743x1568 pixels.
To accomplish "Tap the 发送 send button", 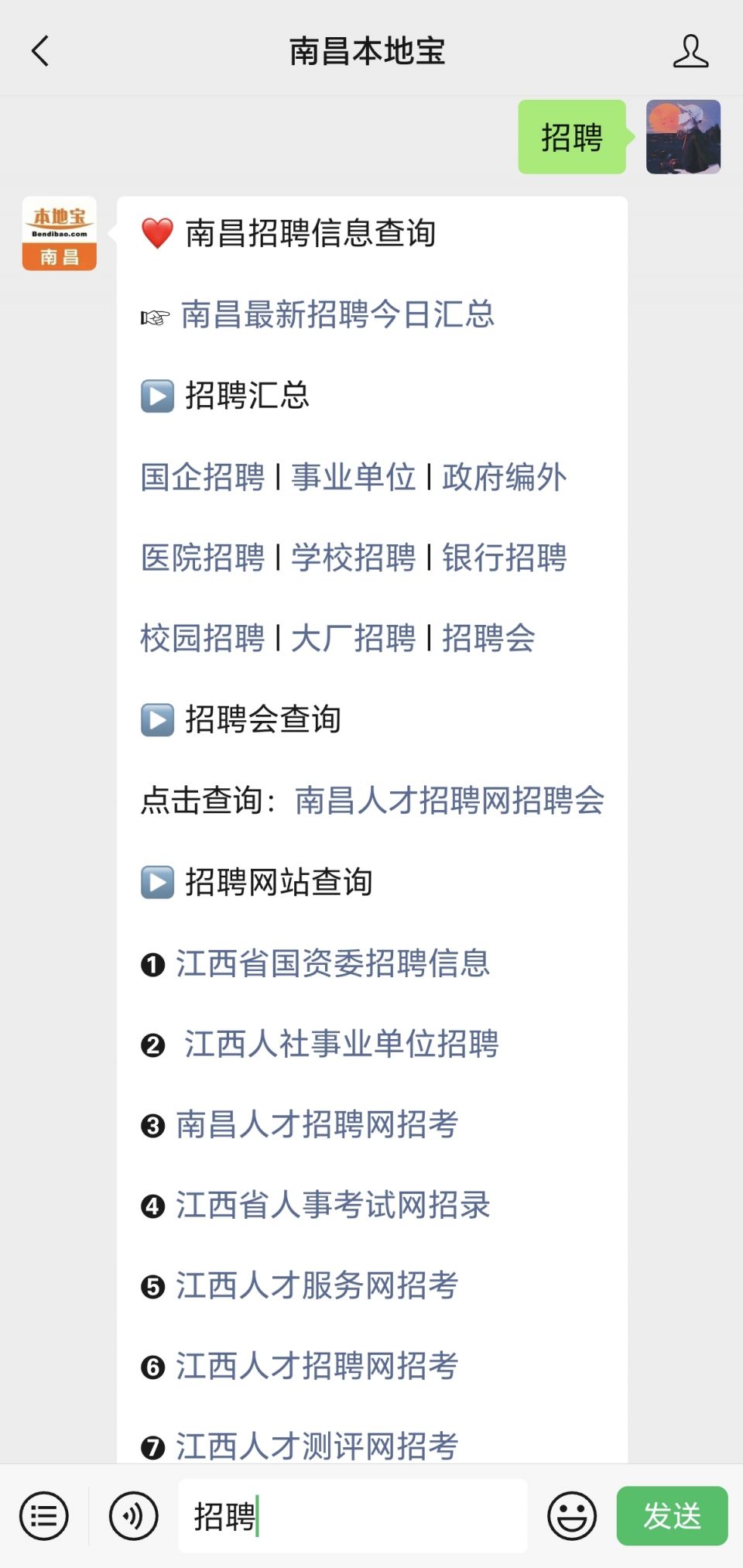I will click(672, 1515).
